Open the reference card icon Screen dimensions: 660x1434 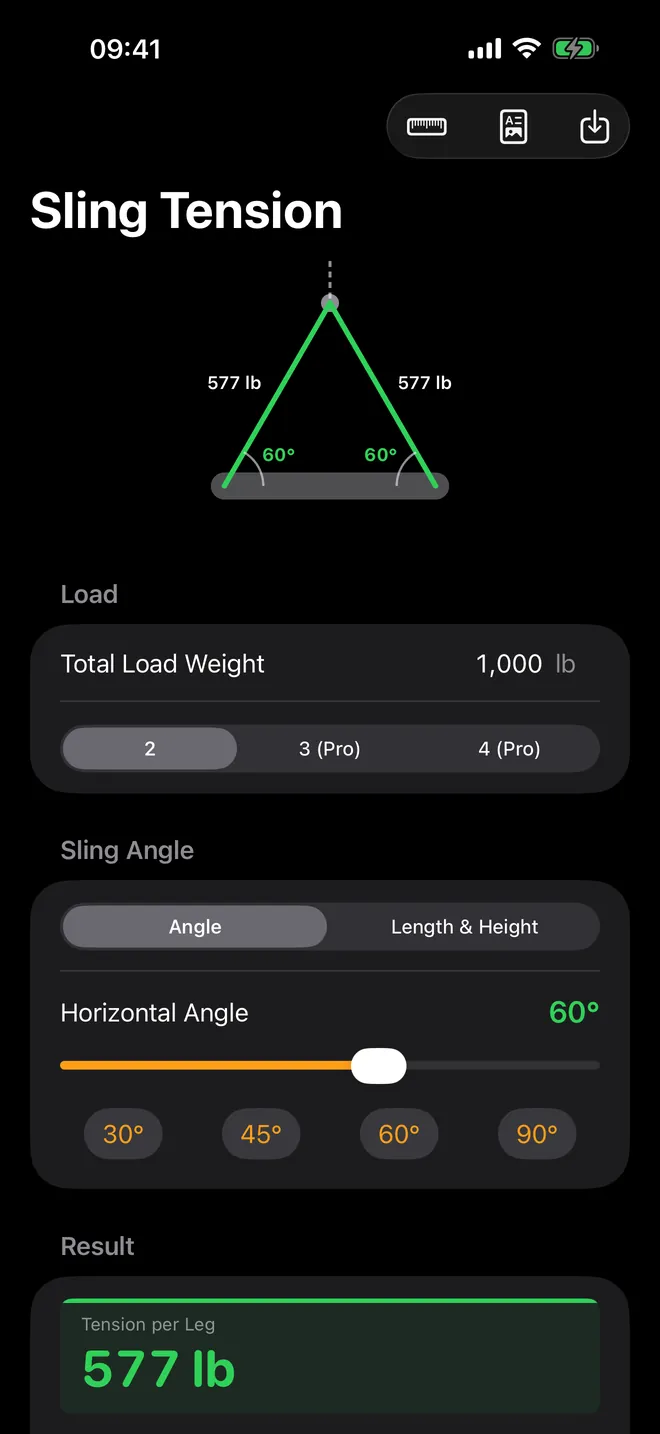tap(513, 127)
